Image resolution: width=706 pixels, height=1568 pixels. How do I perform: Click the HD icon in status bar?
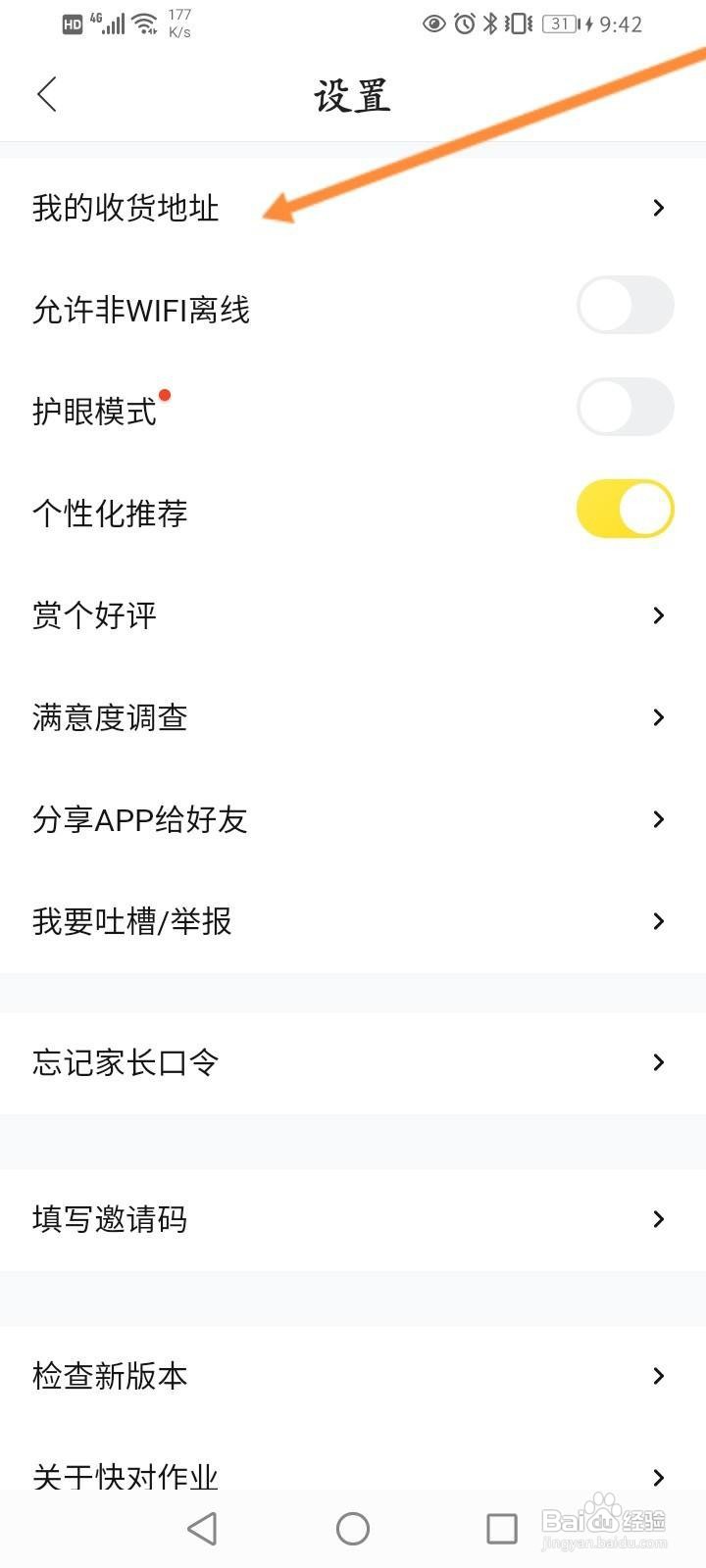[x=71, y=24]
